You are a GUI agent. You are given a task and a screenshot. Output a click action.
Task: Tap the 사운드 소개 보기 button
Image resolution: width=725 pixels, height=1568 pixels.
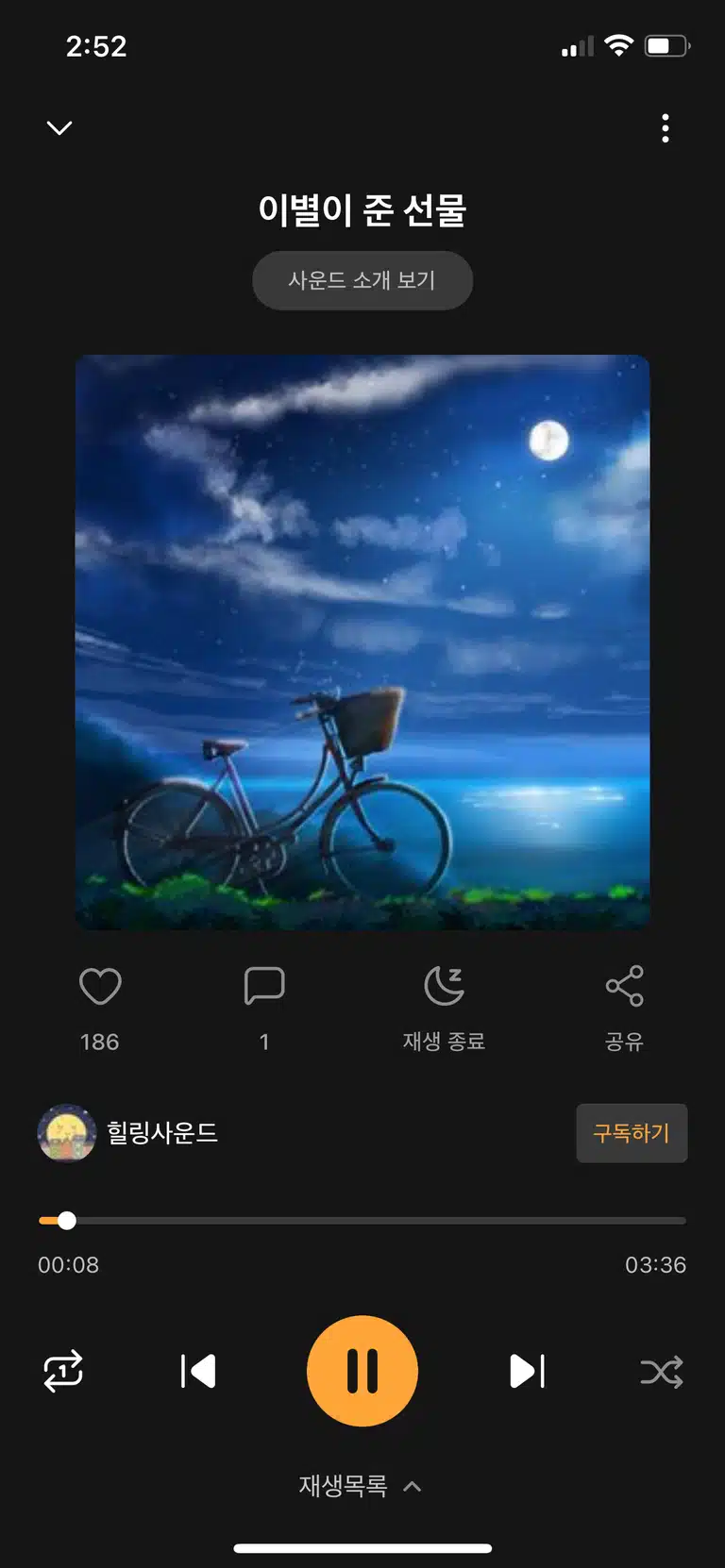click(362, 280)
